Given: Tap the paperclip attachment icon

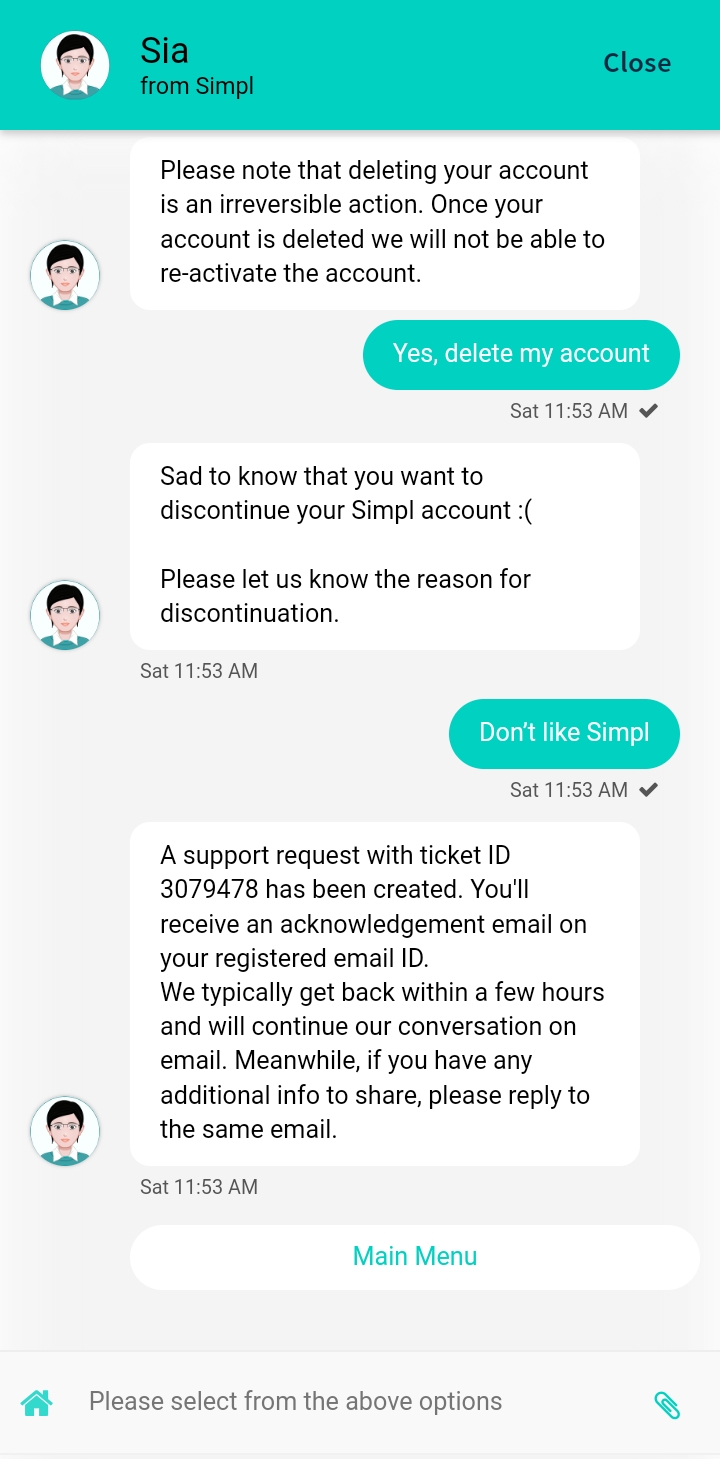Looking at the screenshot, I should (667, 1403).
